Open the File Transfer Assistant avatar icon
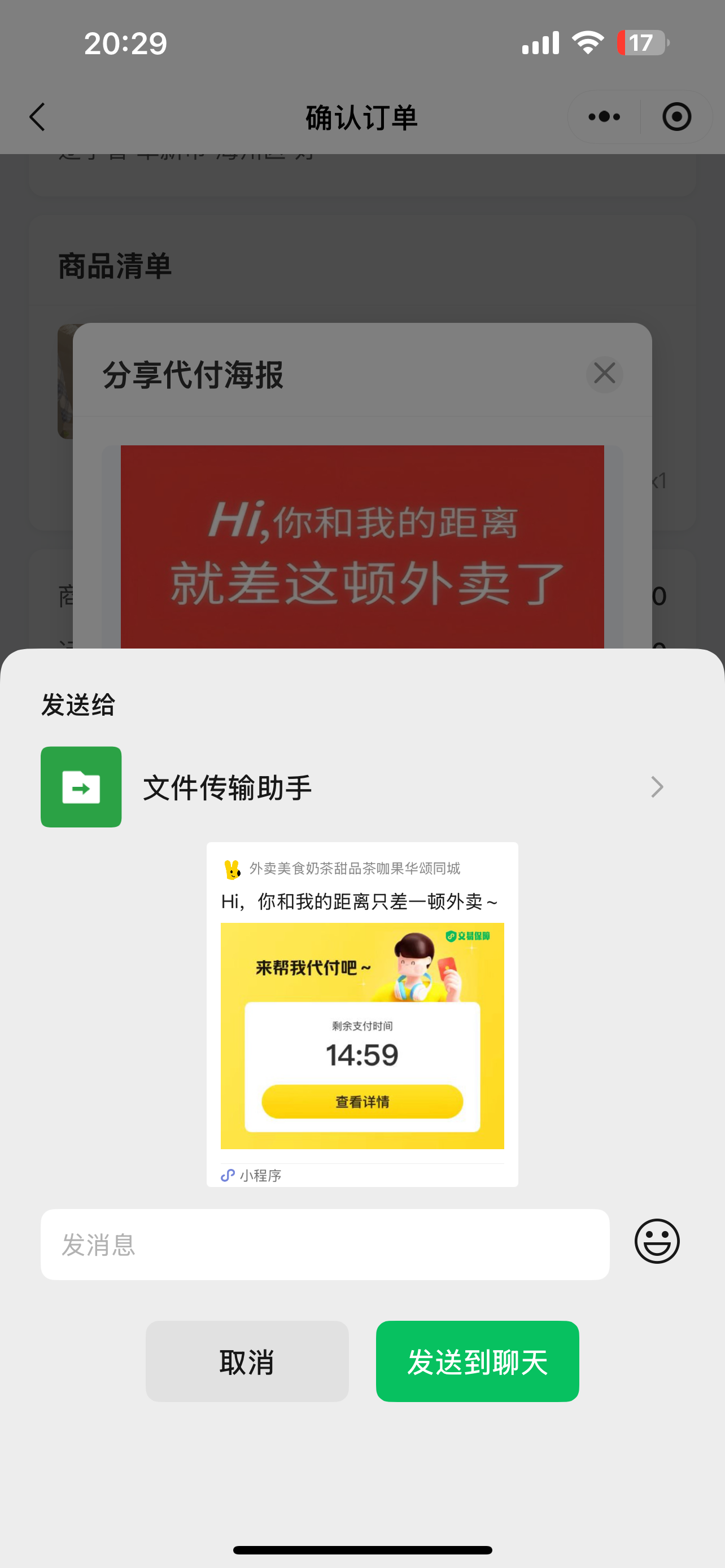 click(81, 786)
